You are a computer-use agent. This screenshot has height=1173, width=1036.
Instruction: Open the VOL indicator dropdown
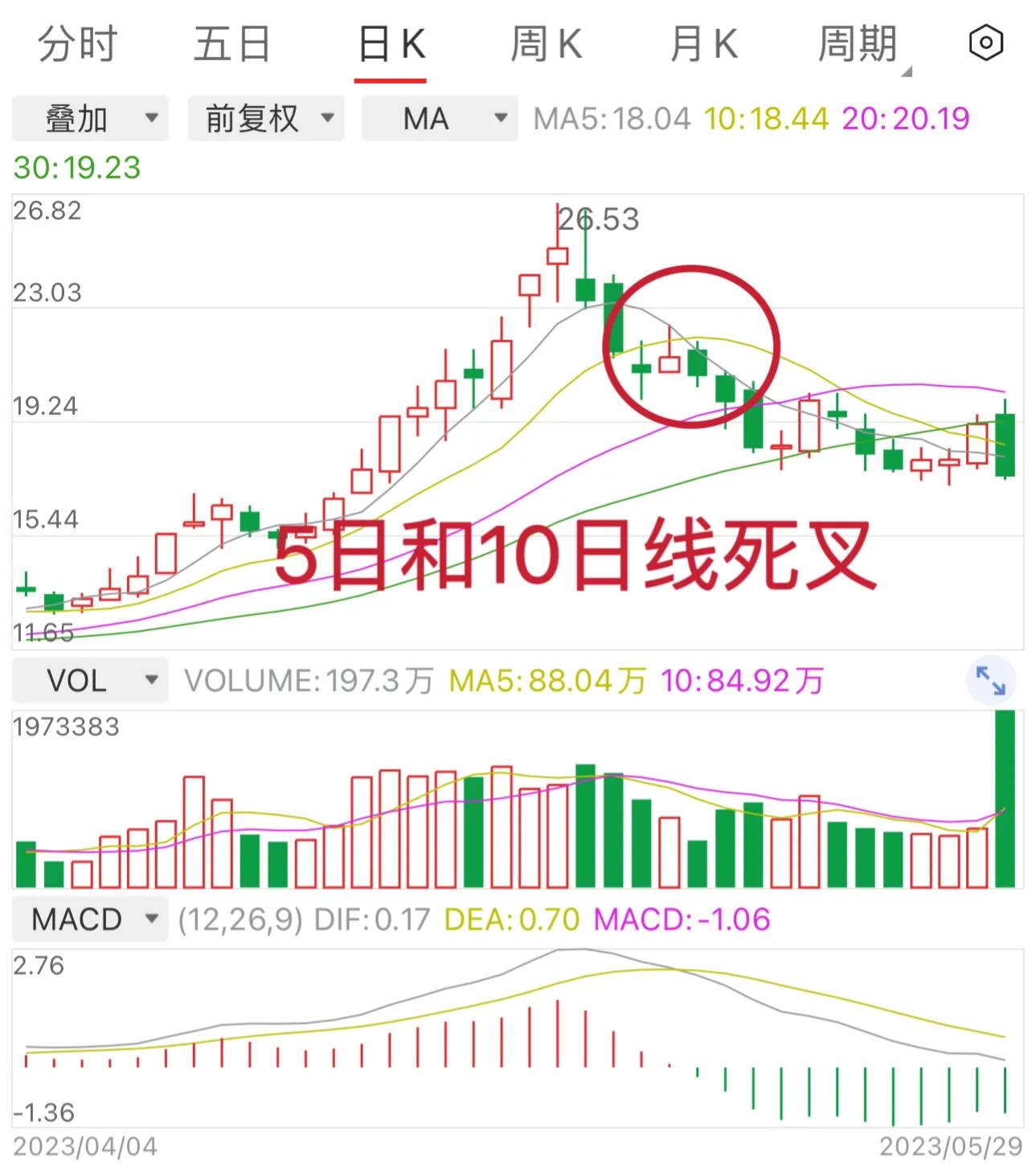[88, 680]
